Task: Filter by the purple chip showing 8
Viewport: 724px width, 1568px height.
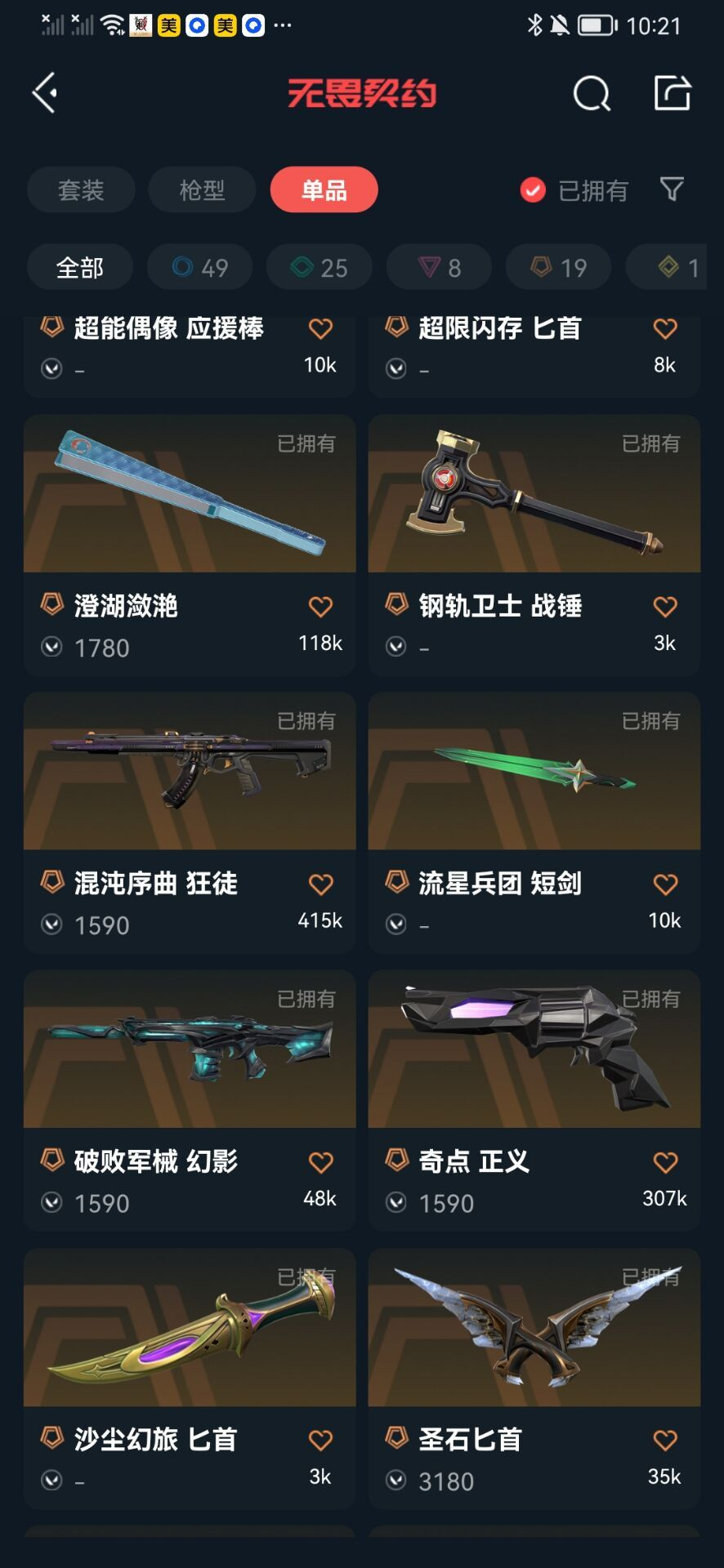Action: pos(440,267)
